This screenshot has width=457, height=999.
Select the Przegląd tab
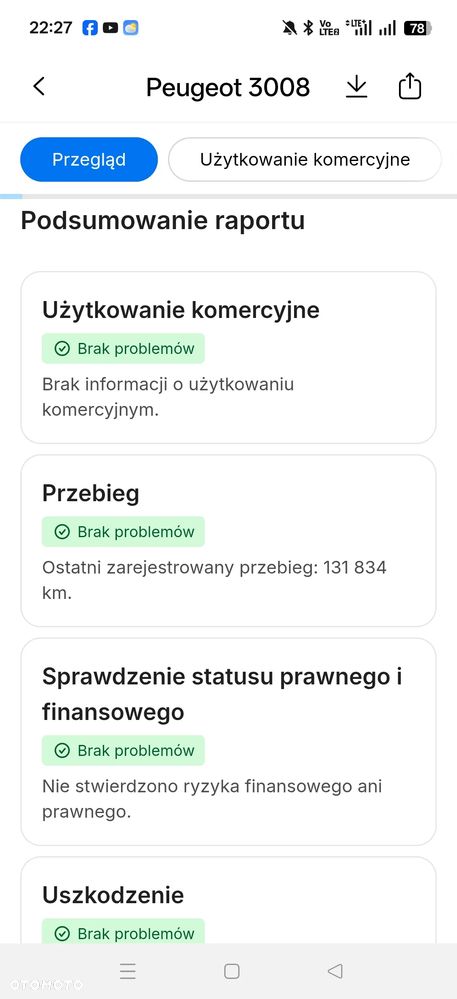point(89,159)
